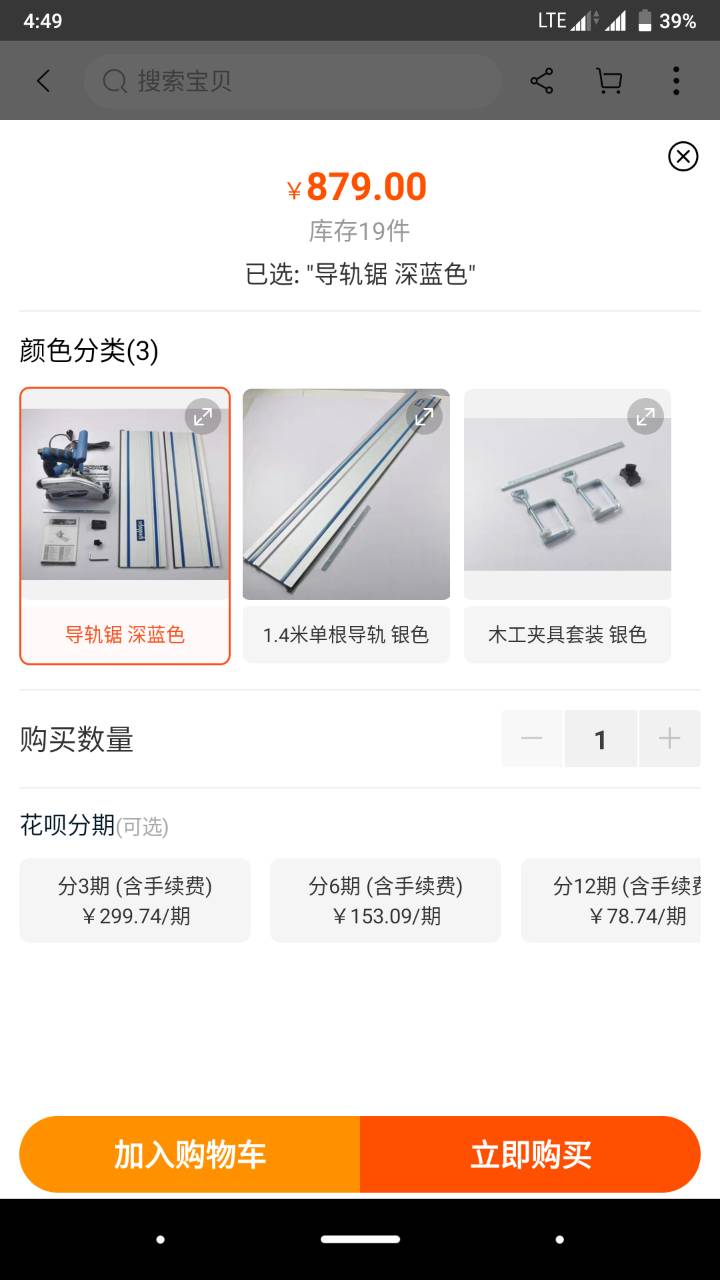Screen dimensions: 720x1280
Task: Decrease the purchase quantity
Action: (x=531, y=739)
